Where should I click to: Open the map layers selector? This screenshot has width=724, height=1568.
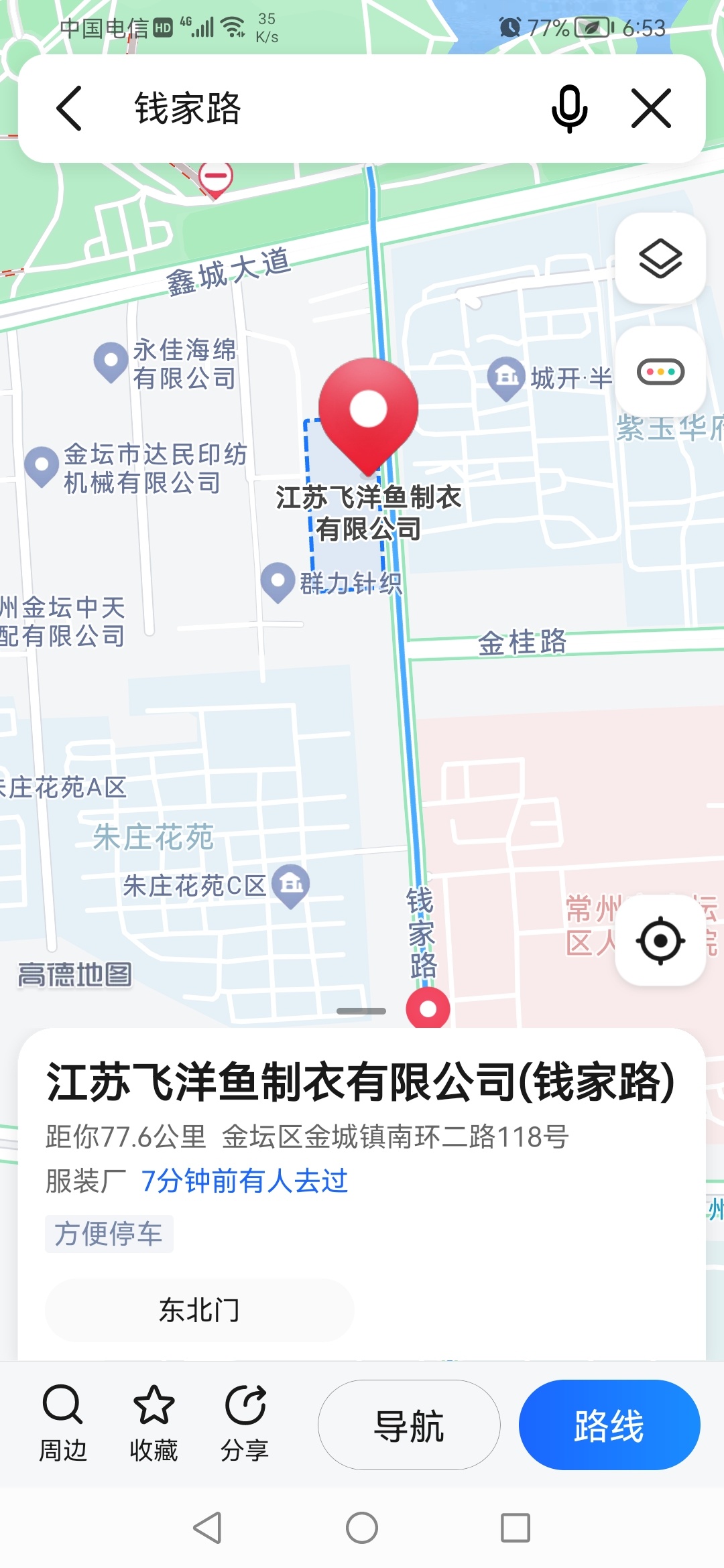point(660,258)
